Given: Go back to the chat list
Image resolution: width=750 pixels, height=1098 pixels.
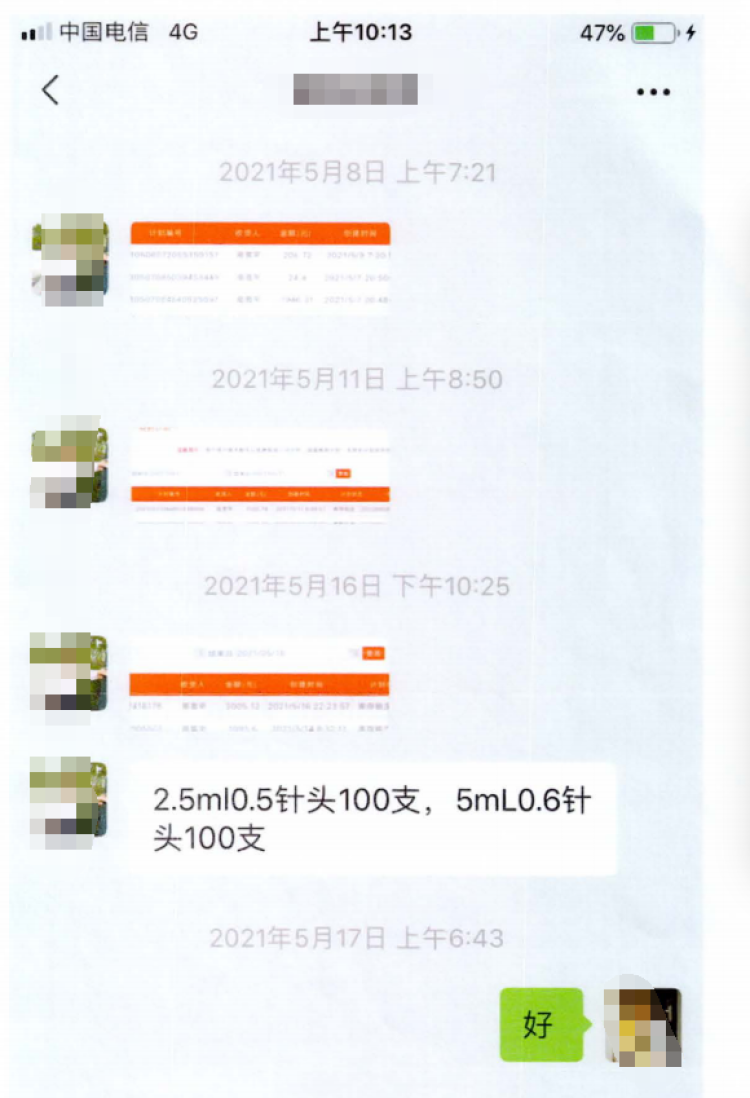Looking at the screenshot, I should [x=50, y=90].
